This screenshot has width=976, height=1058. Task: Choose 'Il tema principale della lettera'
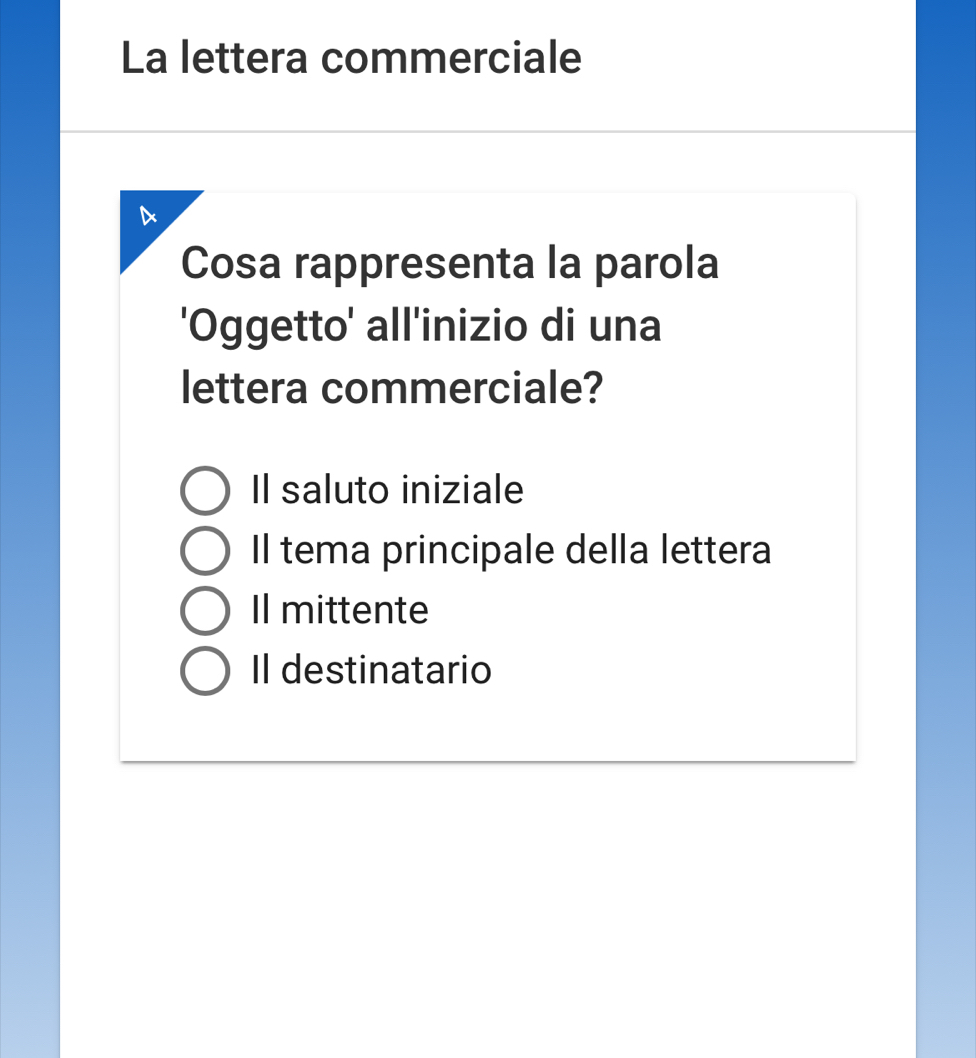(205, 551)
